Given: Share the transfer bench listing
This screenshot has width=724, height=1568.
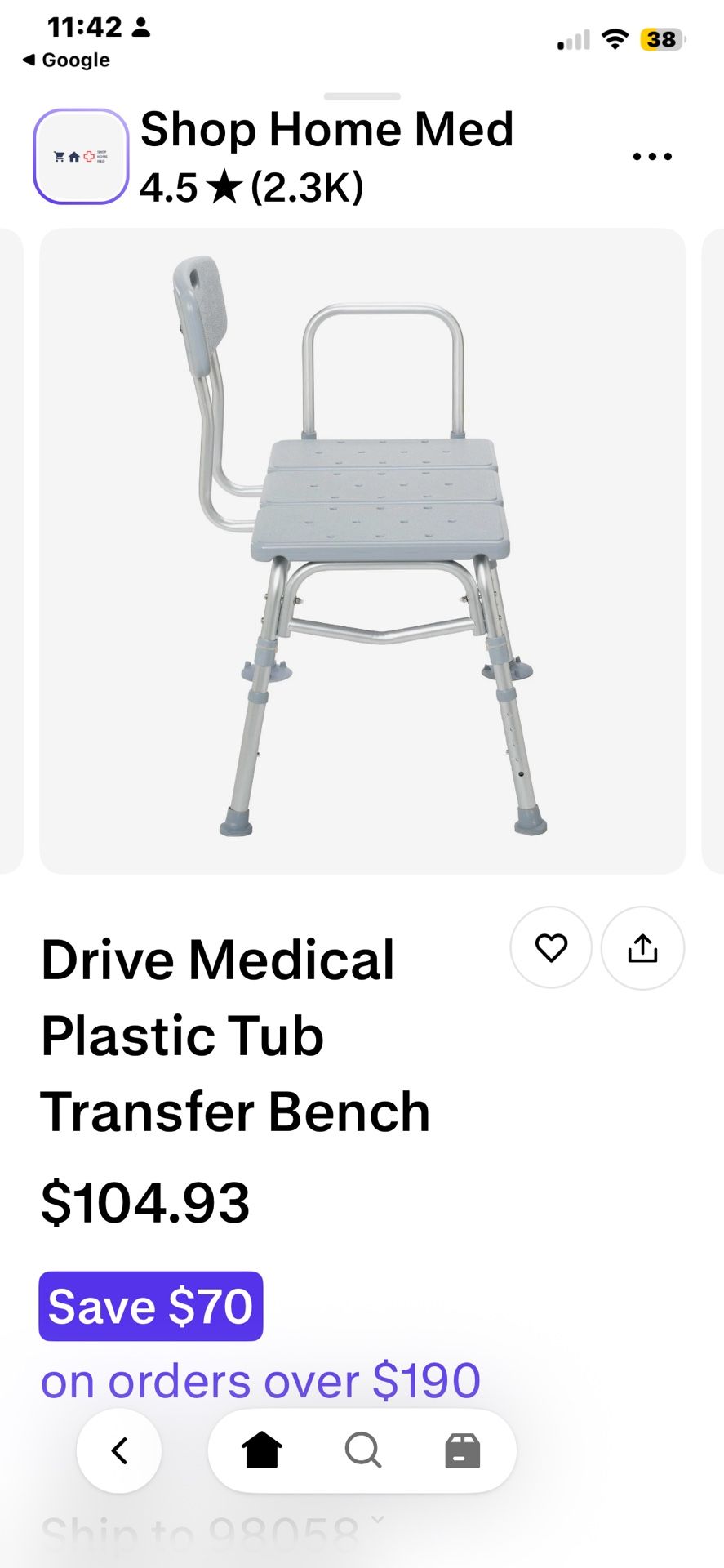Looking at the screenshot, I should coord(642,947).
